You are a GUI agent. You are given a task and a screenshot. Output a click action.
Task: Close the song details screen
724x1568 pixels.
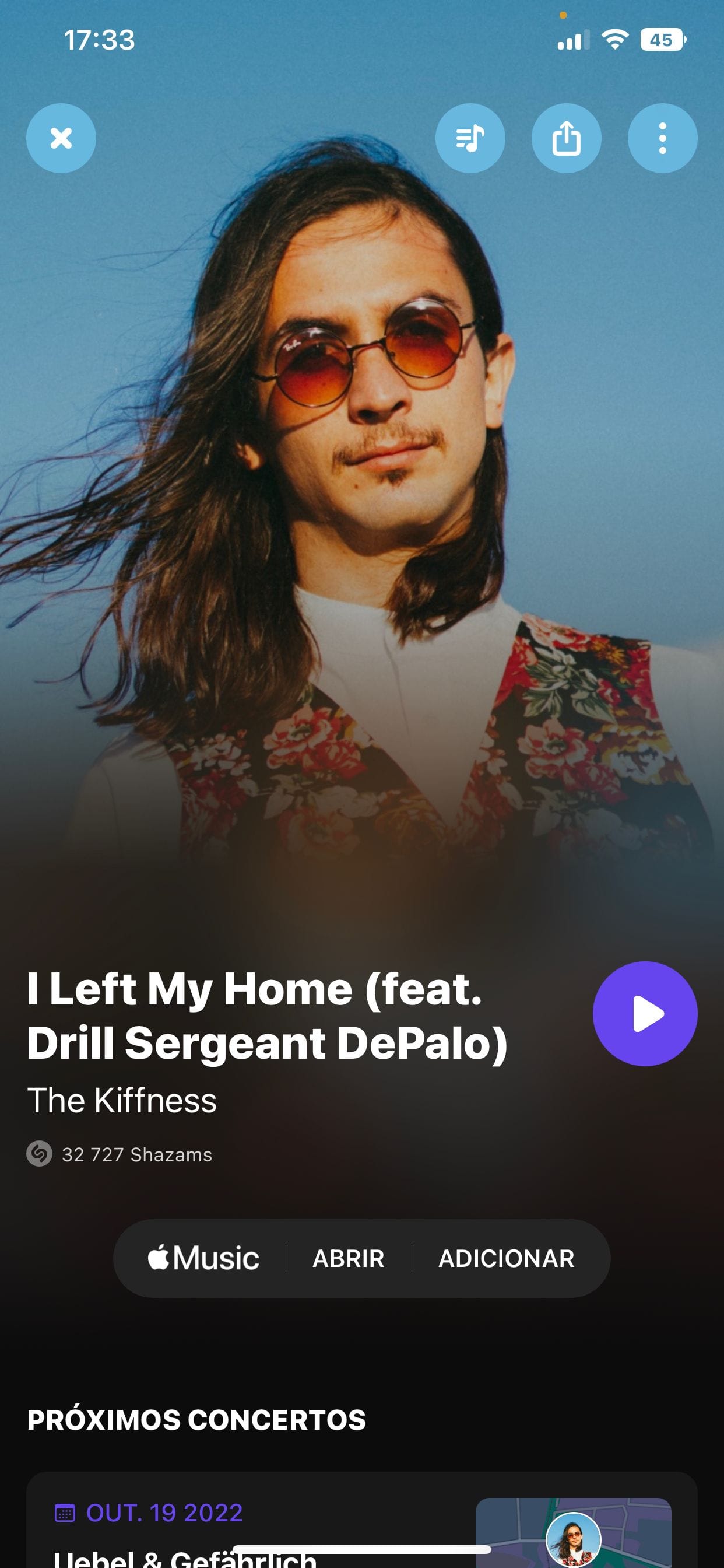[x=61, y=138]
